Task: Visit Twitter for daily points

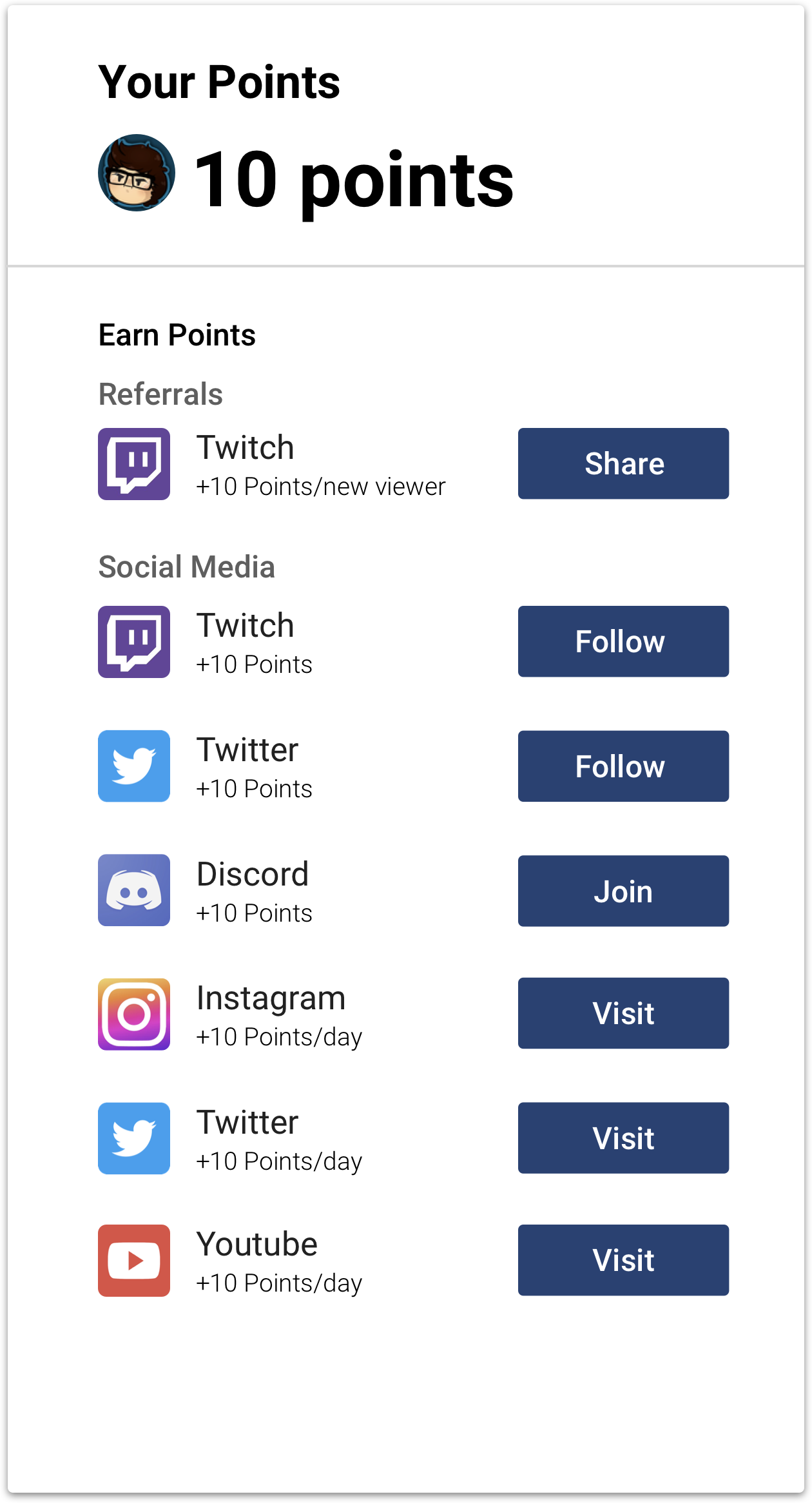Action: click(623, 1138)
